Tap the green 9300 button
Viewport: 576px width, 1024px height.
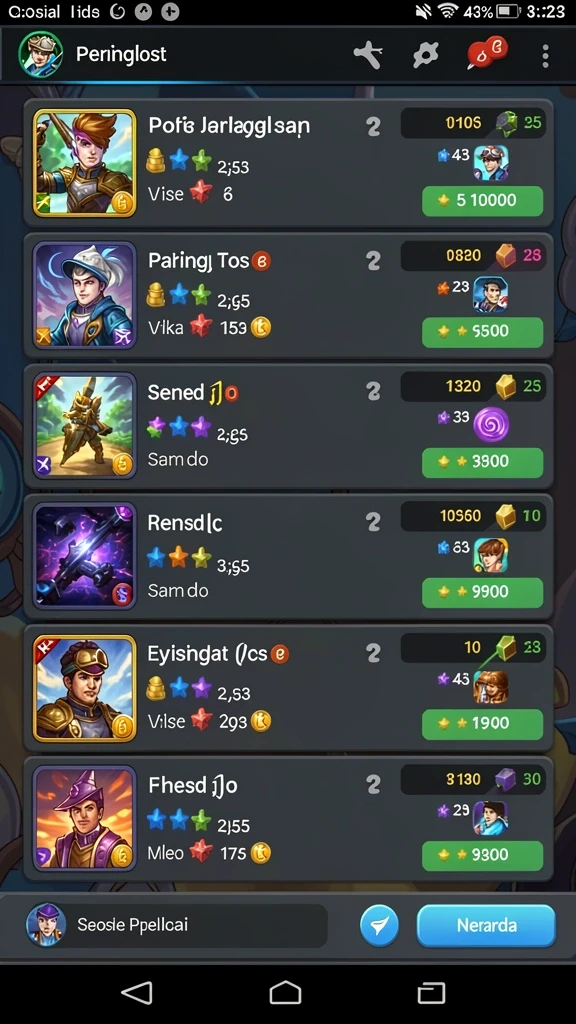point(483,855)
